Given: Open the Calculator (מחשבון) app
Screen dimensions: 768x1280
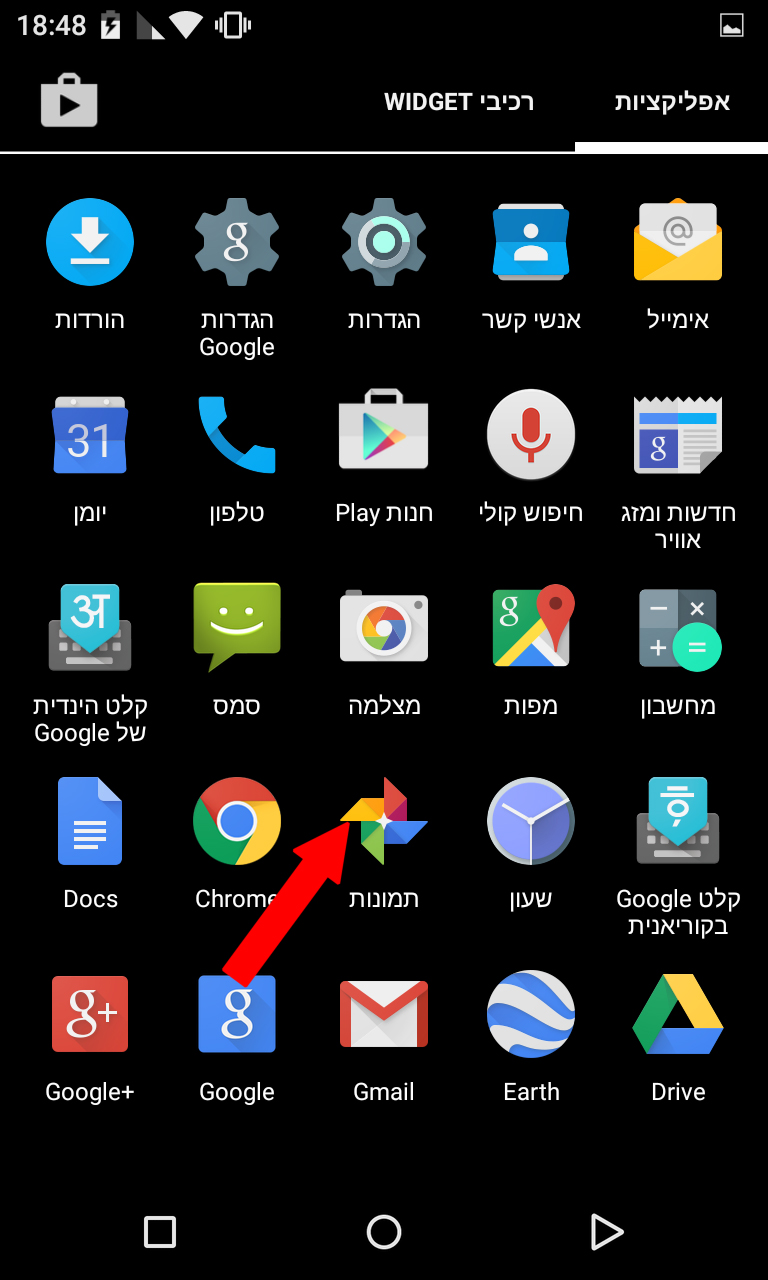Looking at the screenshot, I should pos(678,627).
